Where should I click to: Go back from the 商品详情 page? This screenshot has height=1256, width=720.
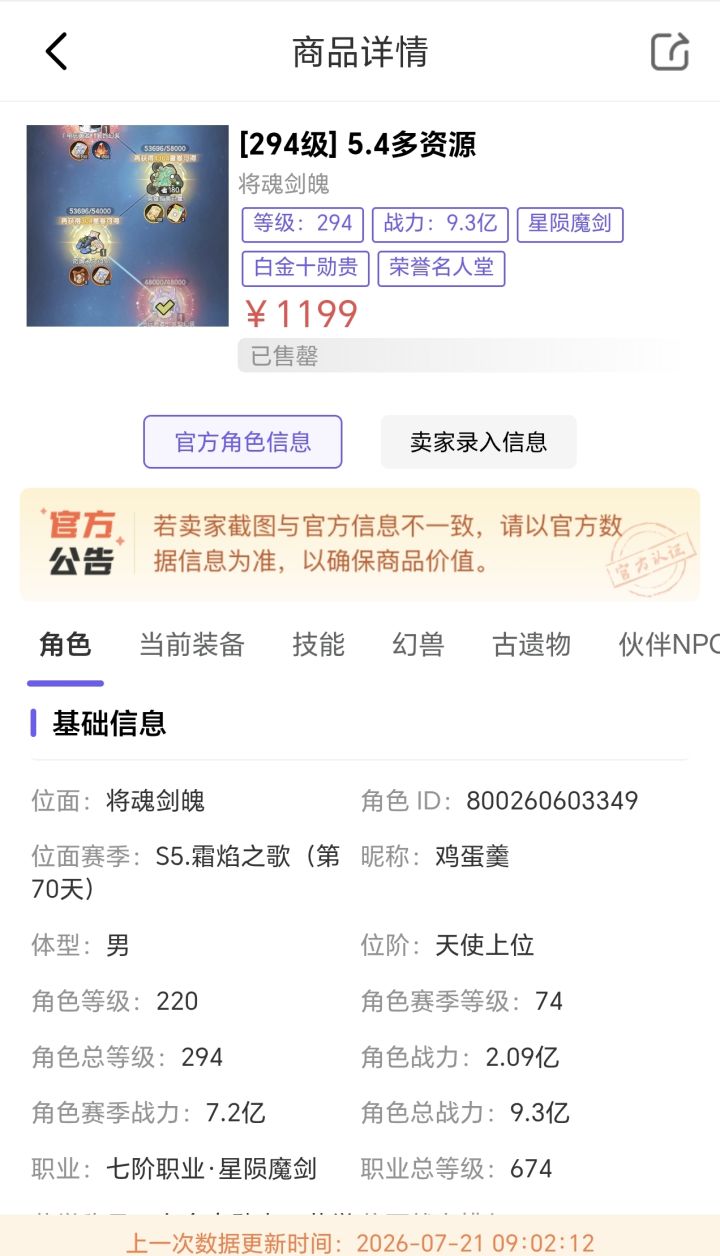[57, 51]
